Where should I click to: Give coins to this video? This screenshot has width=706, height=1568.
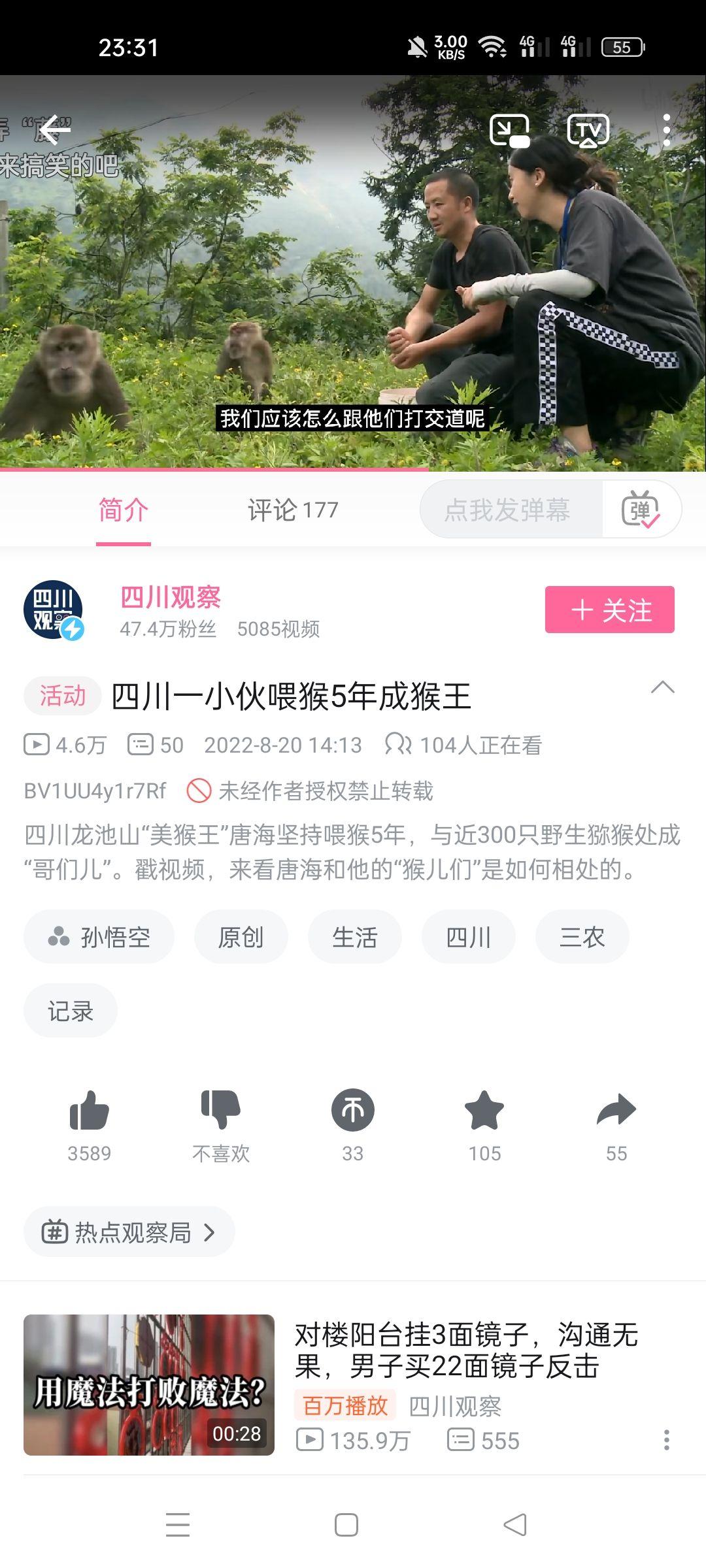(352, 1111)
